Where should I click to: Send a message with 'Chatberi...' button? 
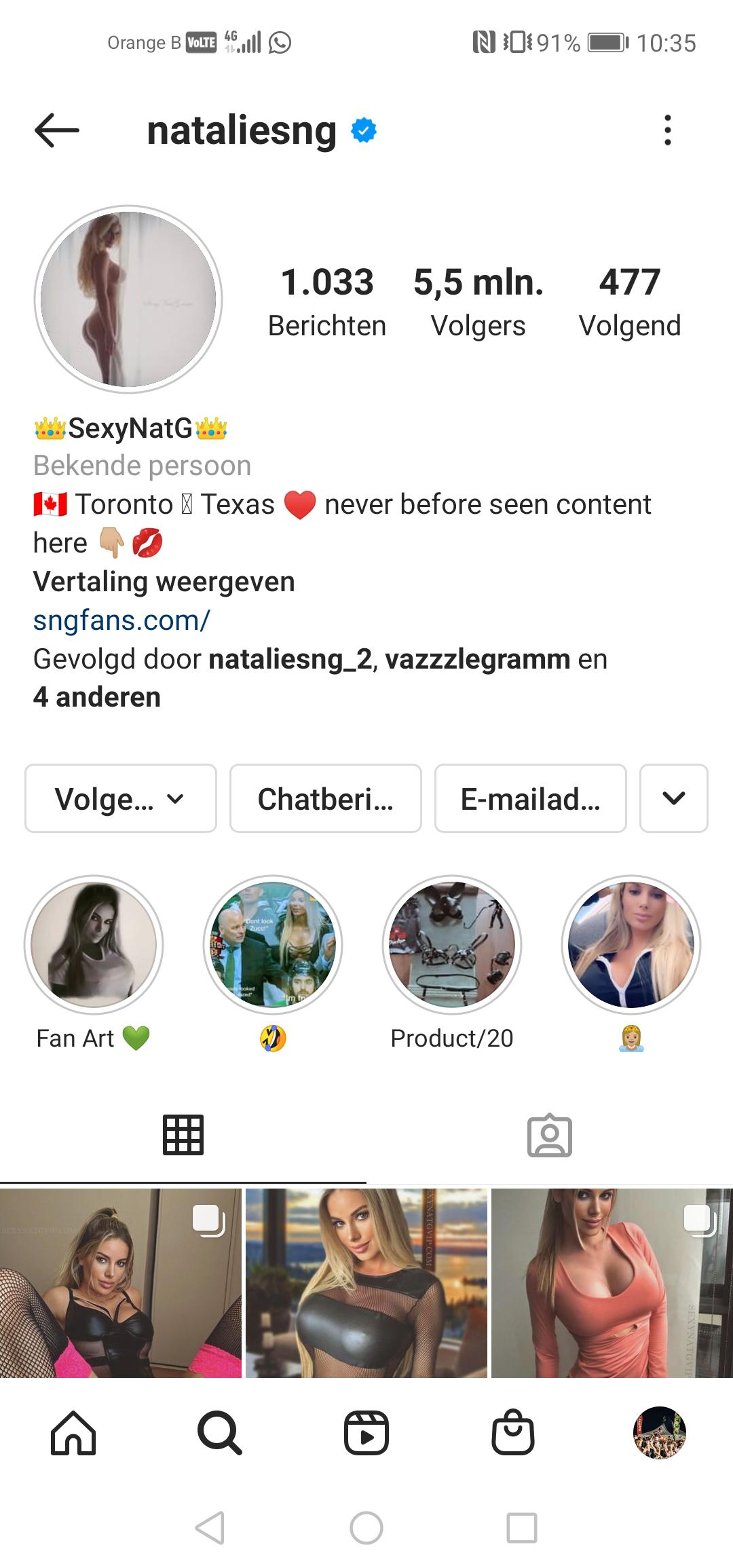(325, 798)
